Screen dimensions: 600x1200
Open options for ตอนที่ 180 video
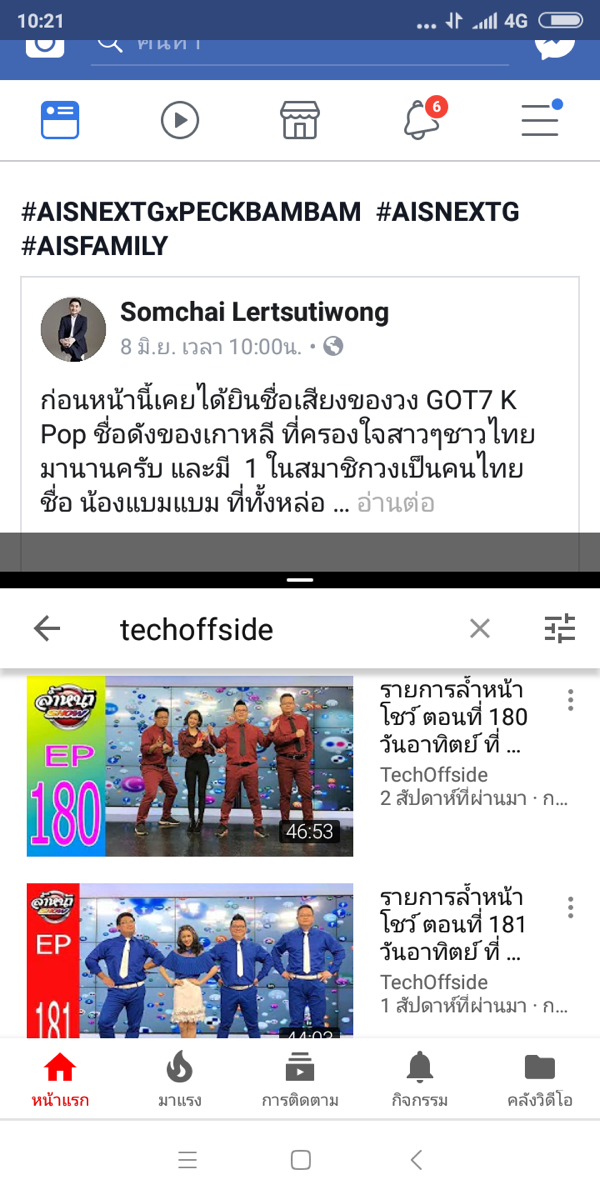(571, 700)
